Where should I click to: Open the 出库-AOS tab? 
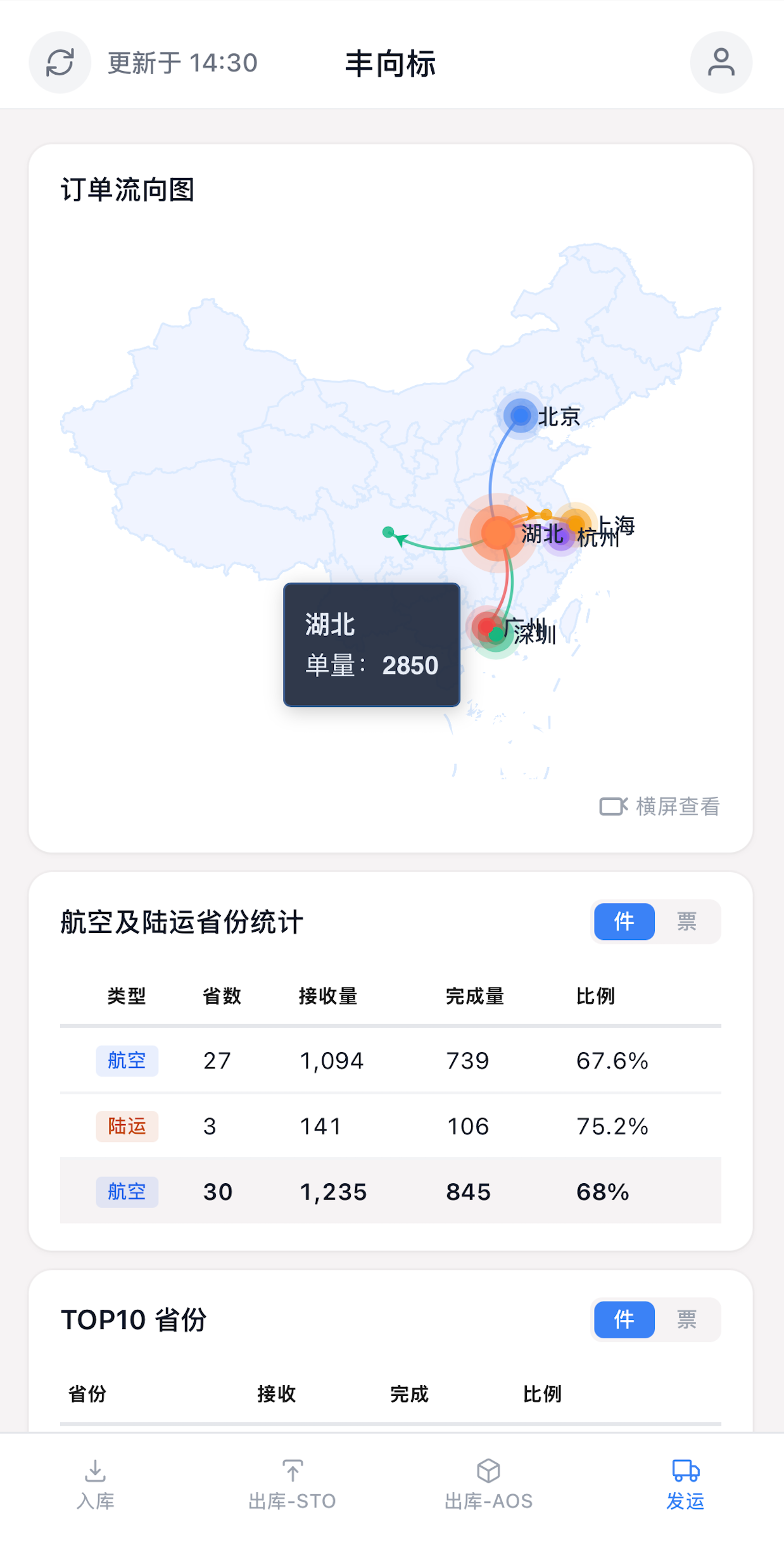(x=489, y=1485)
